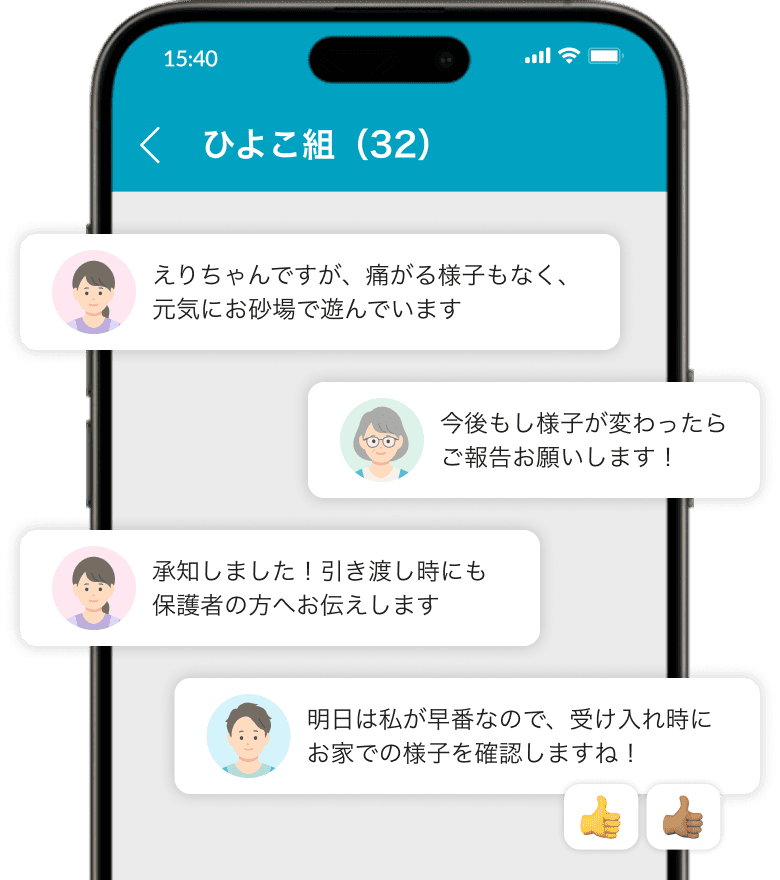Tap the cellular signal indicator
Viewport: 780px width, 880px height.
[536, 58]
